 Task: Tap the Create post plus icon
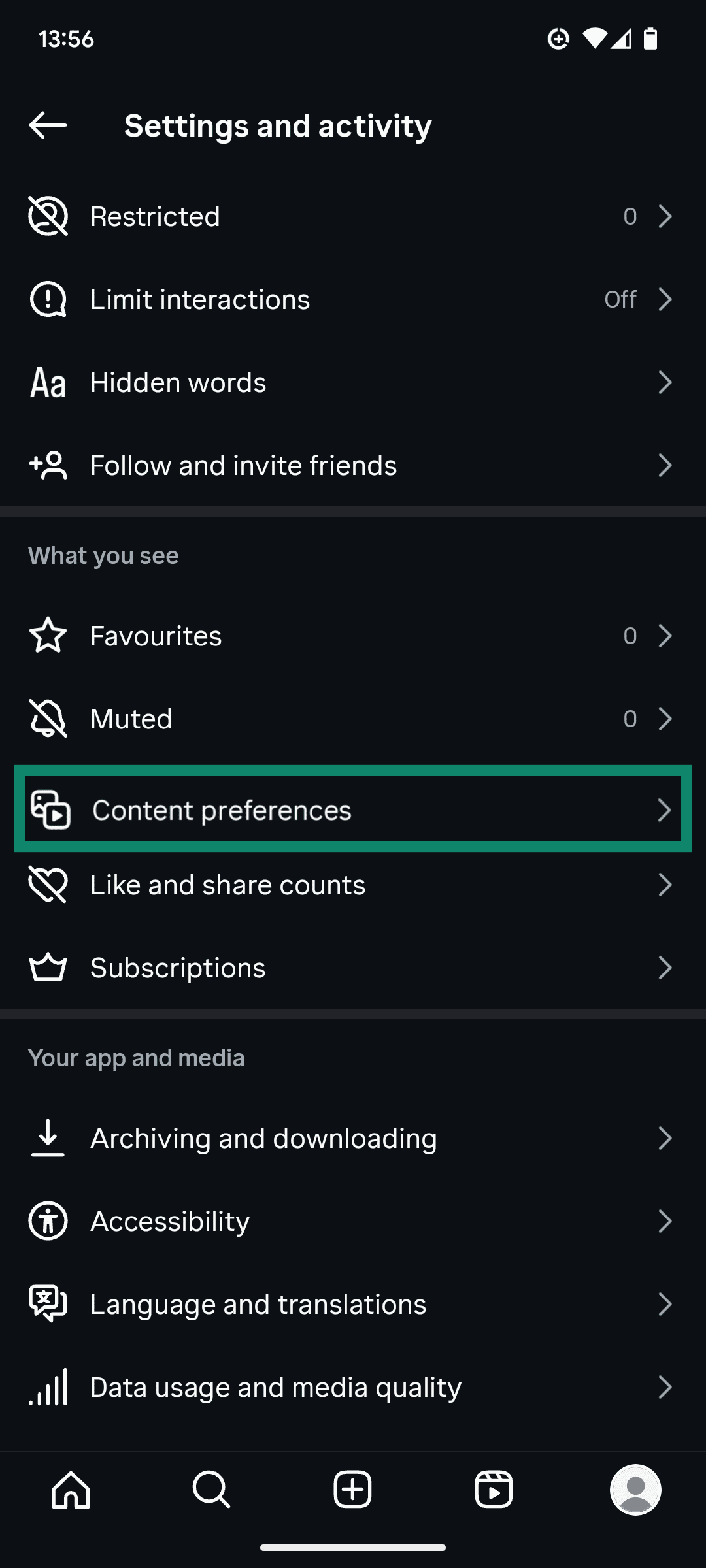coord(352,1490)
